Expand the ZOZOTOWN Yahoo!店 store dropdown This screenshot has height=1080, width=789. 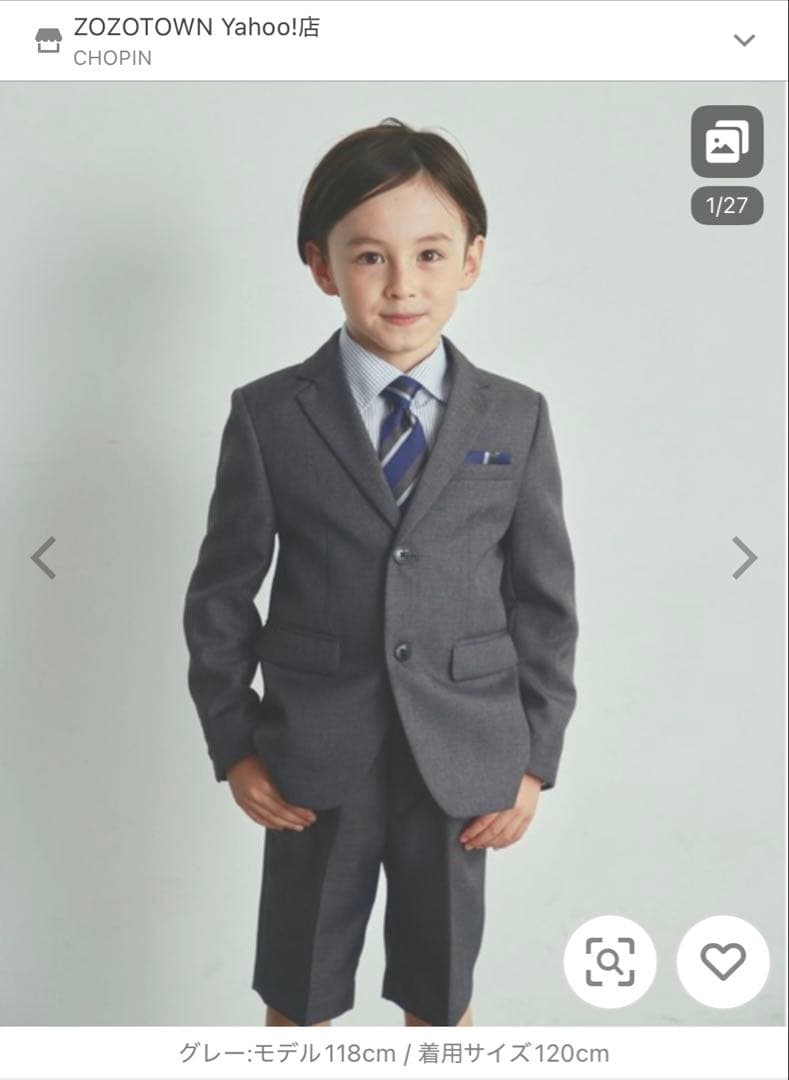click(743, 41)
